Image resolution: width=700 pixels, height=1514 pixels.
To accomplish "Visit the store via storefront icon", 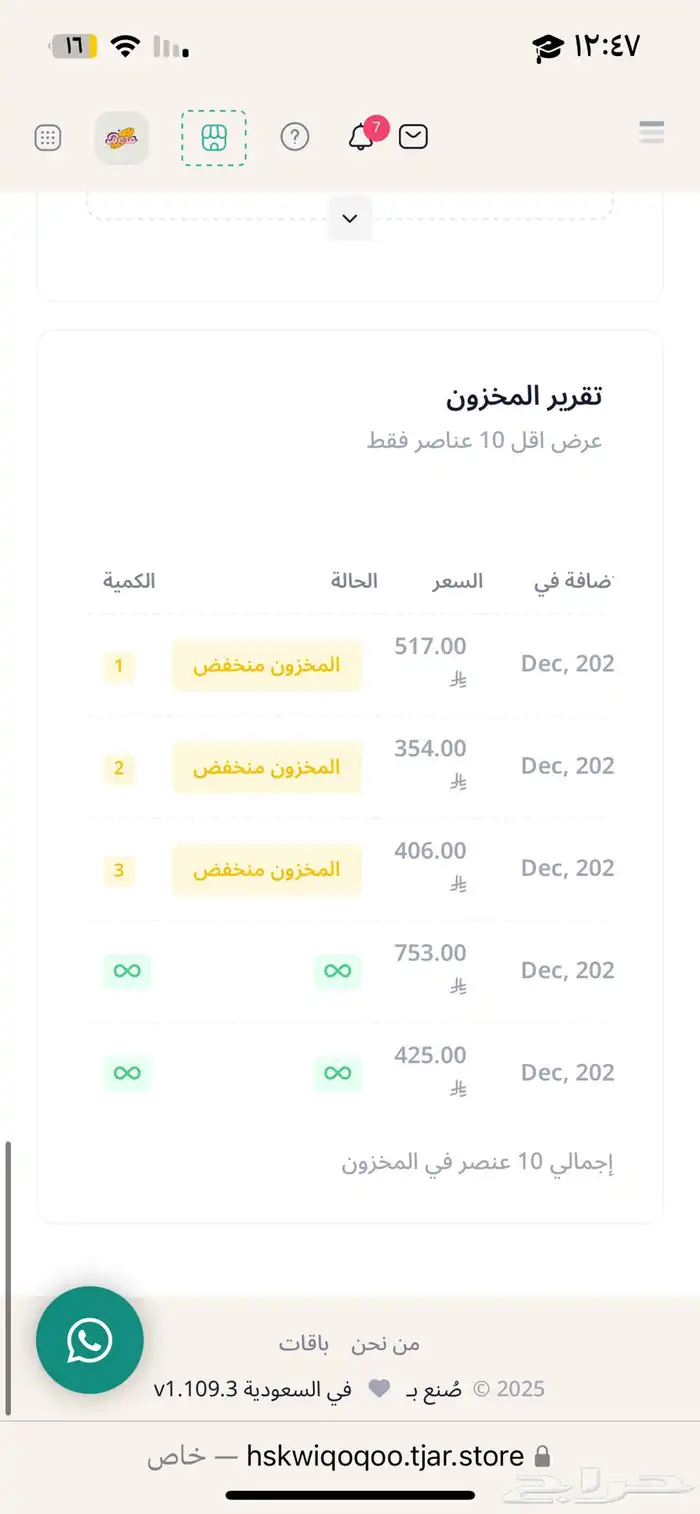I will [x=214, y=138].
